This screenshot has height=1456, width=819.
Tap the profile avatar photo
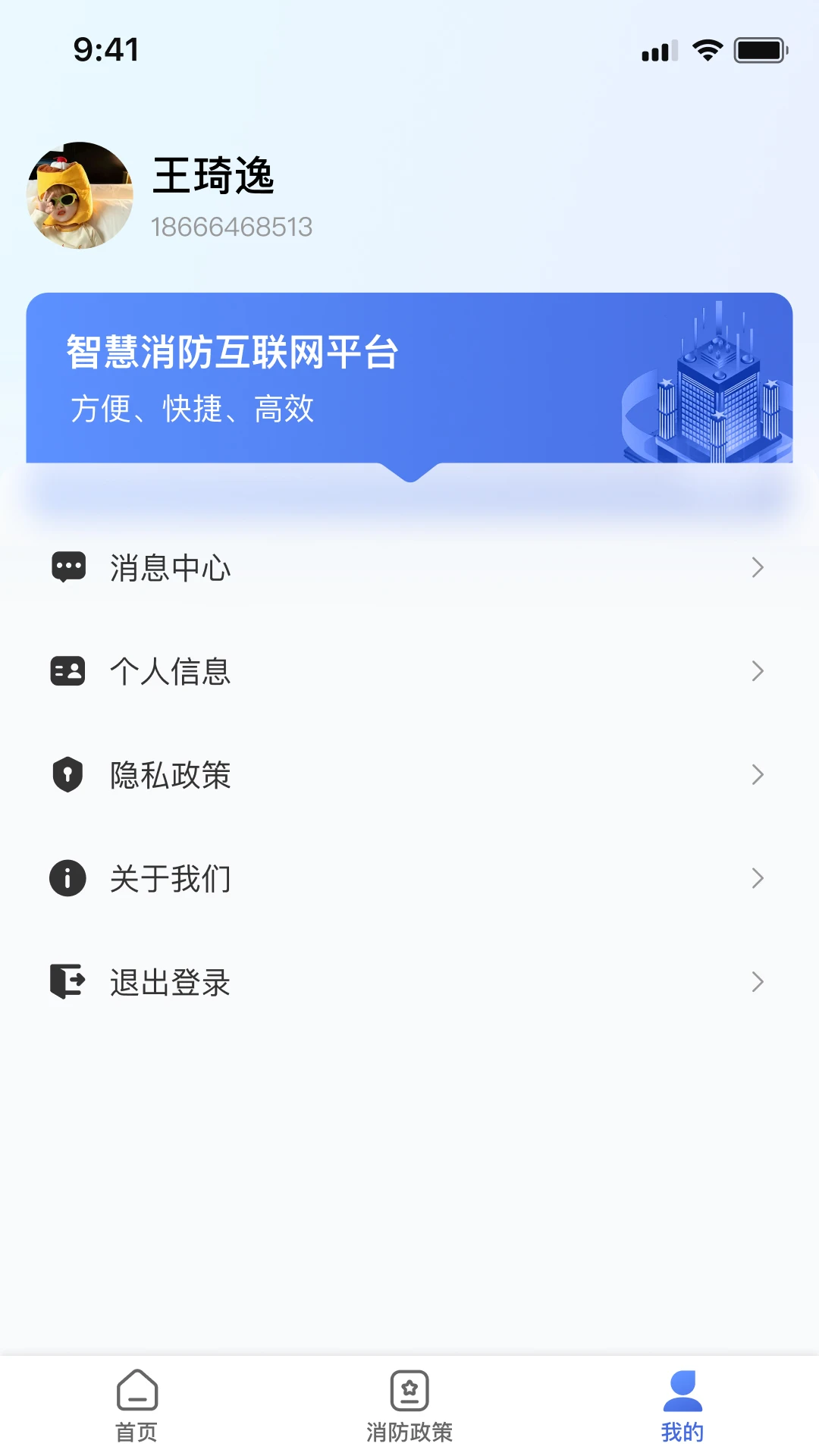click(x=80, y=196)
